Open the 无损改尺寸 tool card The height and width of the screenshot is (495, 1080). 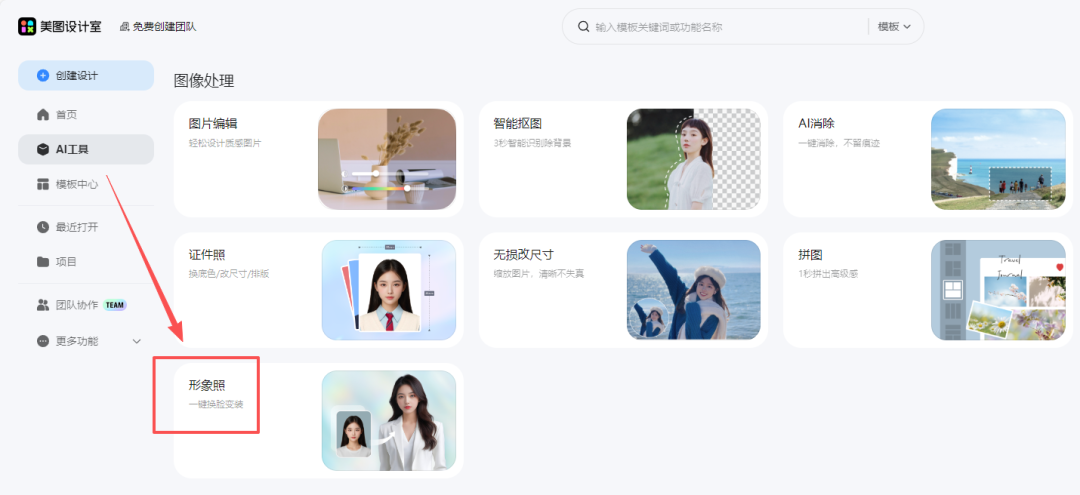point(622,290)
